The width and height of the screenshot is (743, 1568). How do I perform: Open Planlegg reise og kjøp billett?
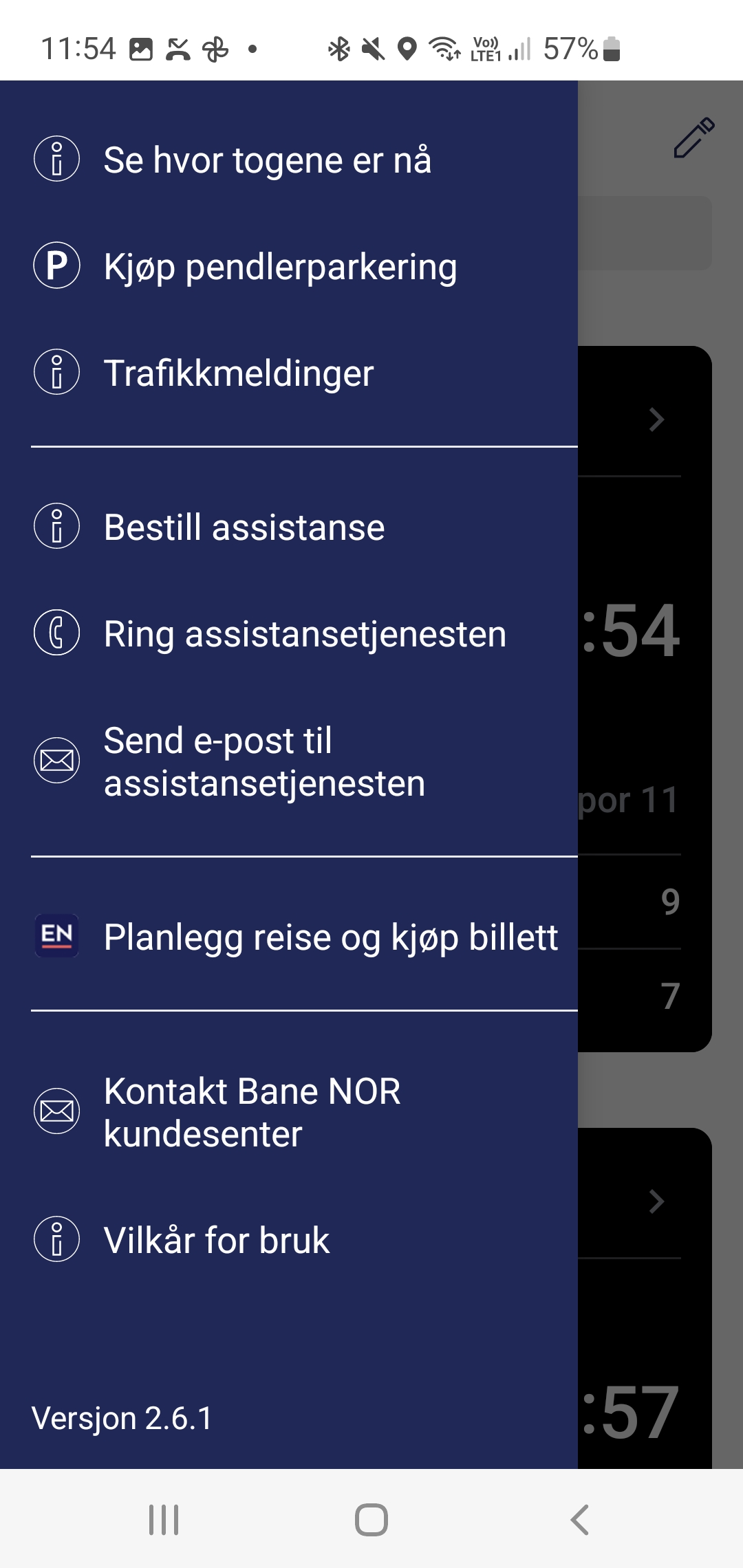point(330,937)
